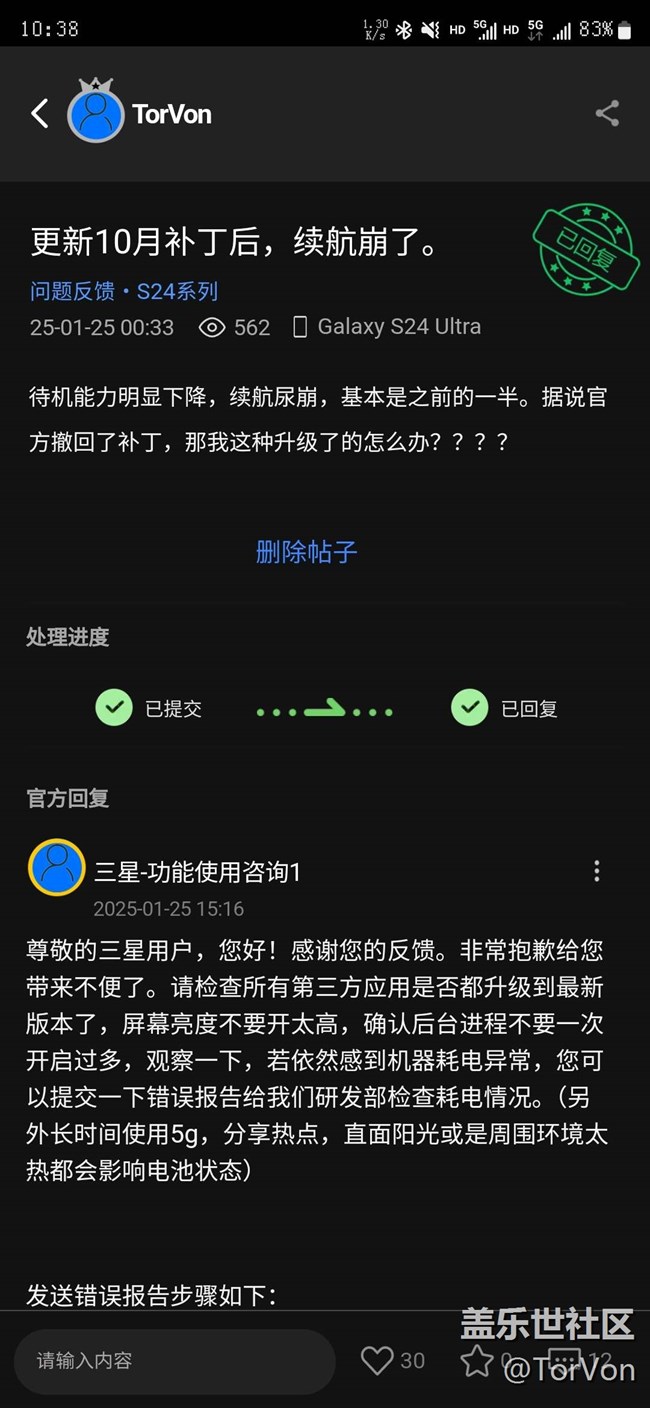Screen dimensions: 650x1408
Task: Open the comments via the speech bubble icon
Action: click(564, 1360)
